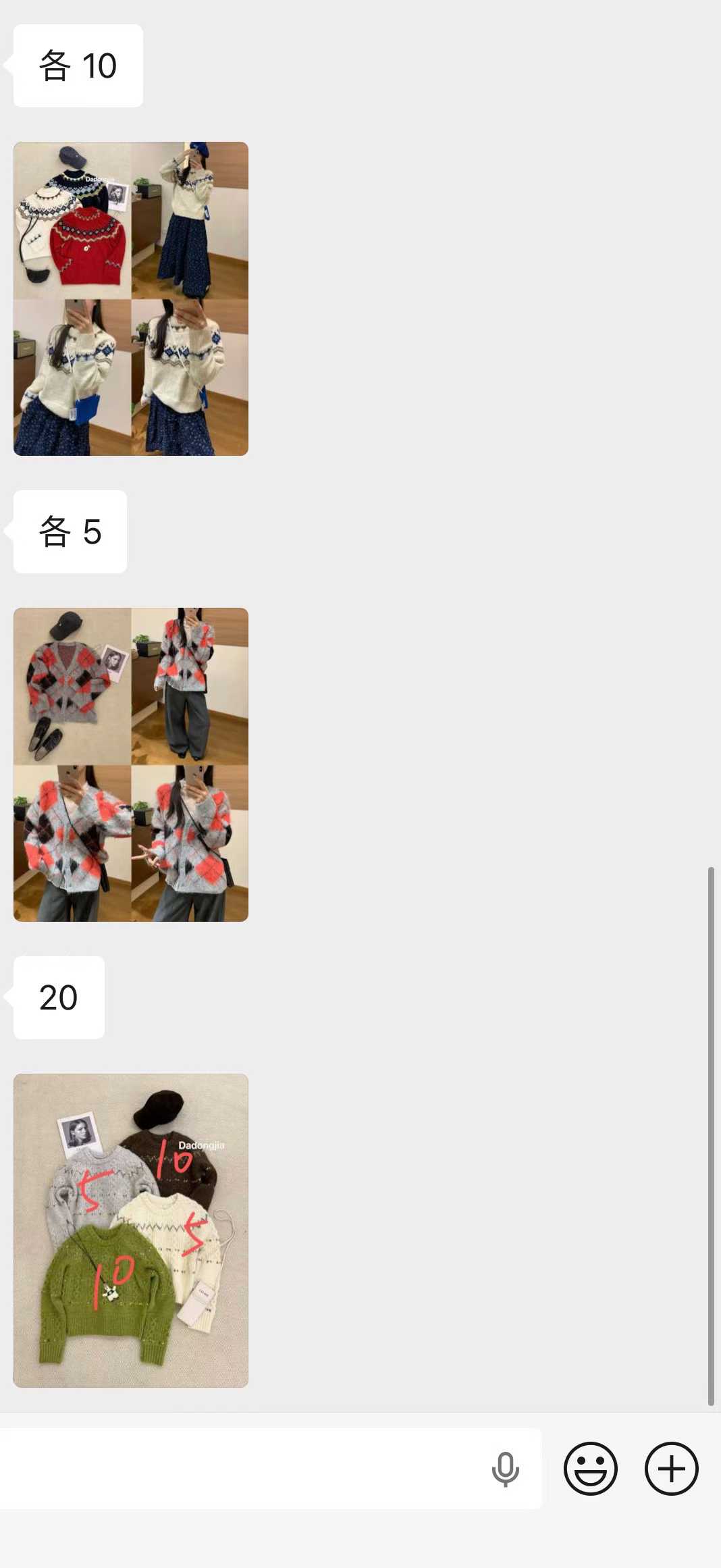Open the Fair Isle sweater photo collage

pos(131,298)
